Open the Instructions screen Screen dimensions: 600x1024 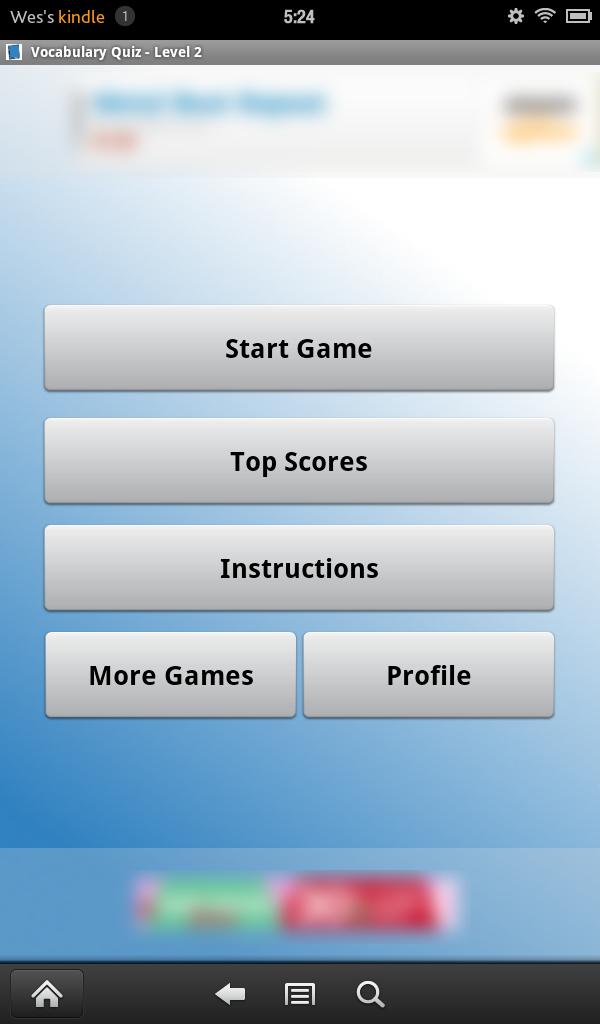tap(299, 568)
